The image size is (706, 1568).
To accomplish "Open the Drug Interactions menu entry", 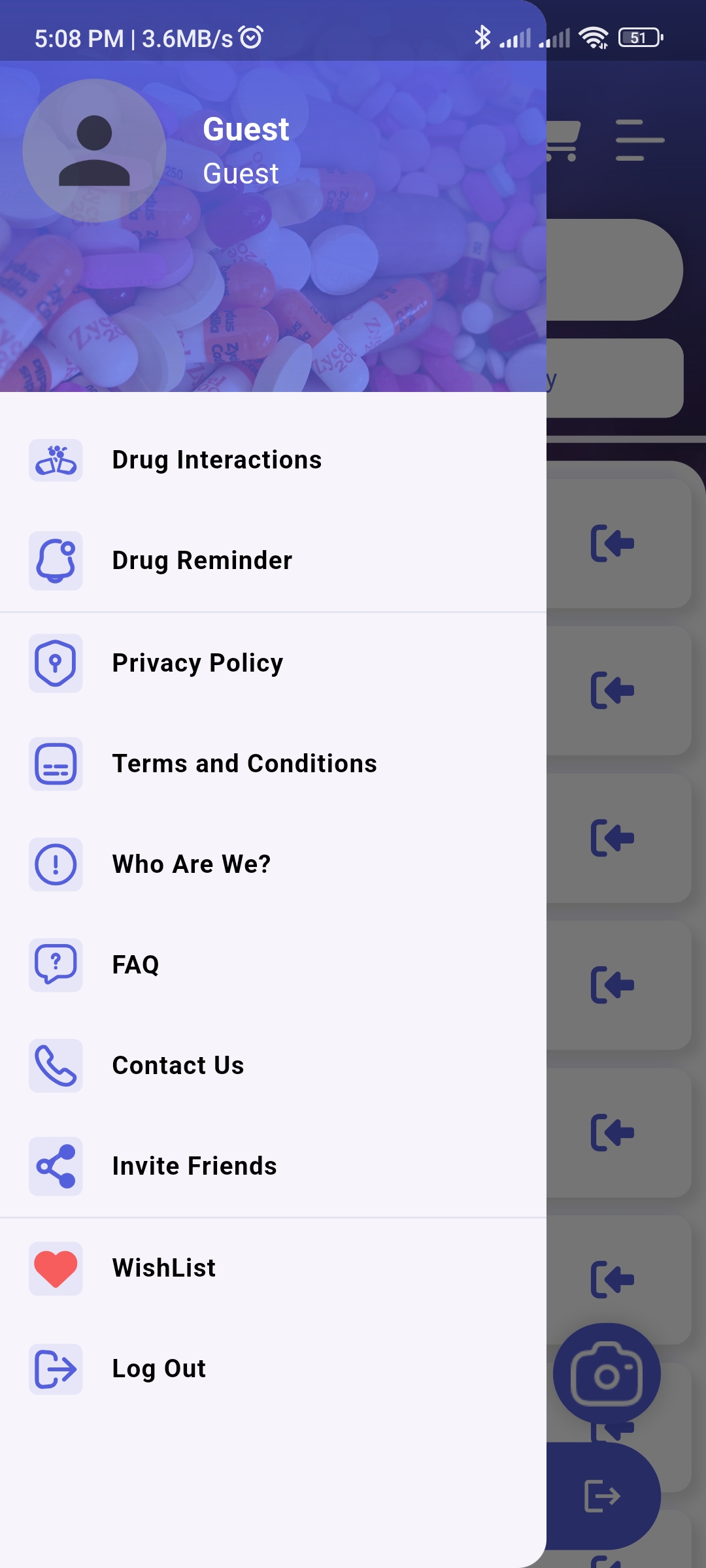I will [x=217, y=460].
